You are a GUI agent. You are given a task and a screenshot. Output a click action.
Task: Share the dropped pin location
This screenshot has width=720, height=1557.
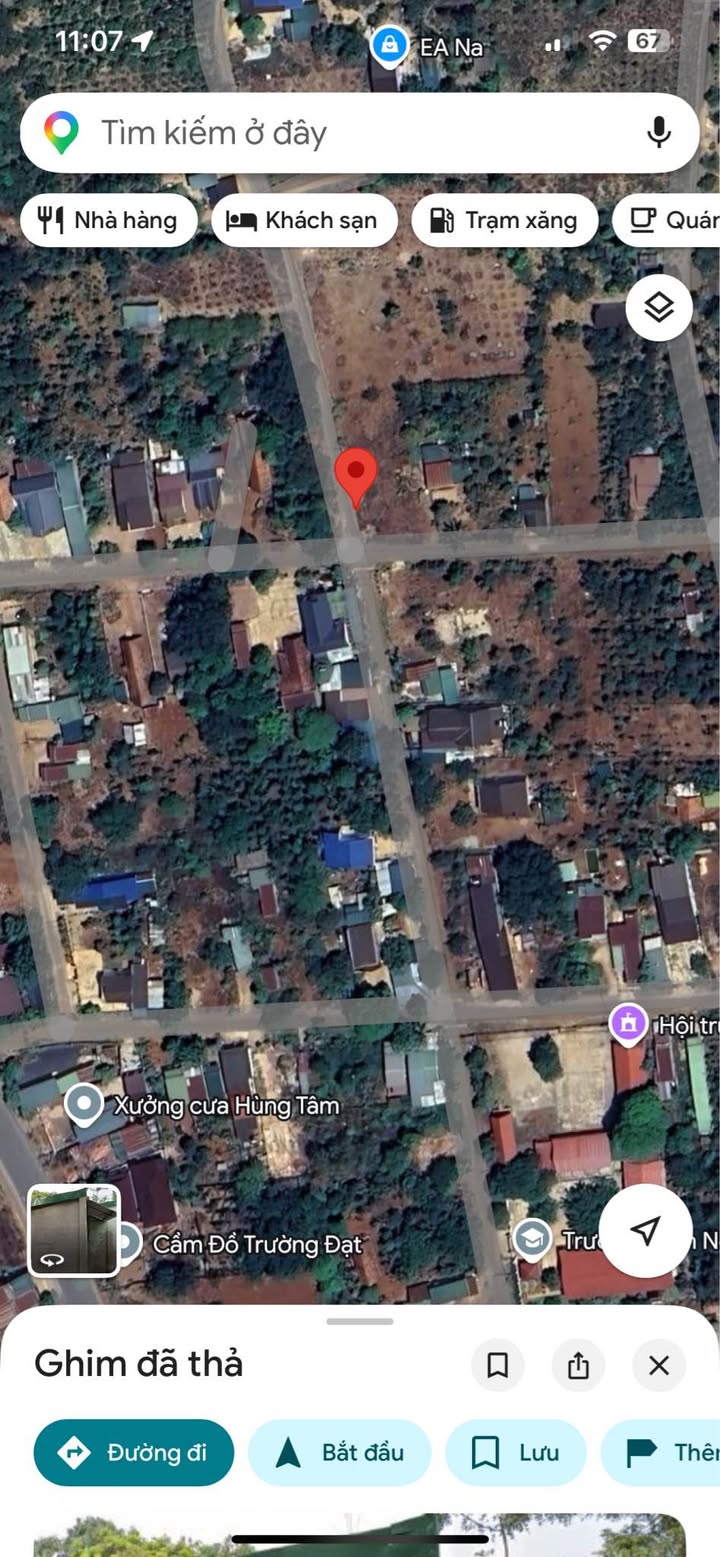(578, 1365)
